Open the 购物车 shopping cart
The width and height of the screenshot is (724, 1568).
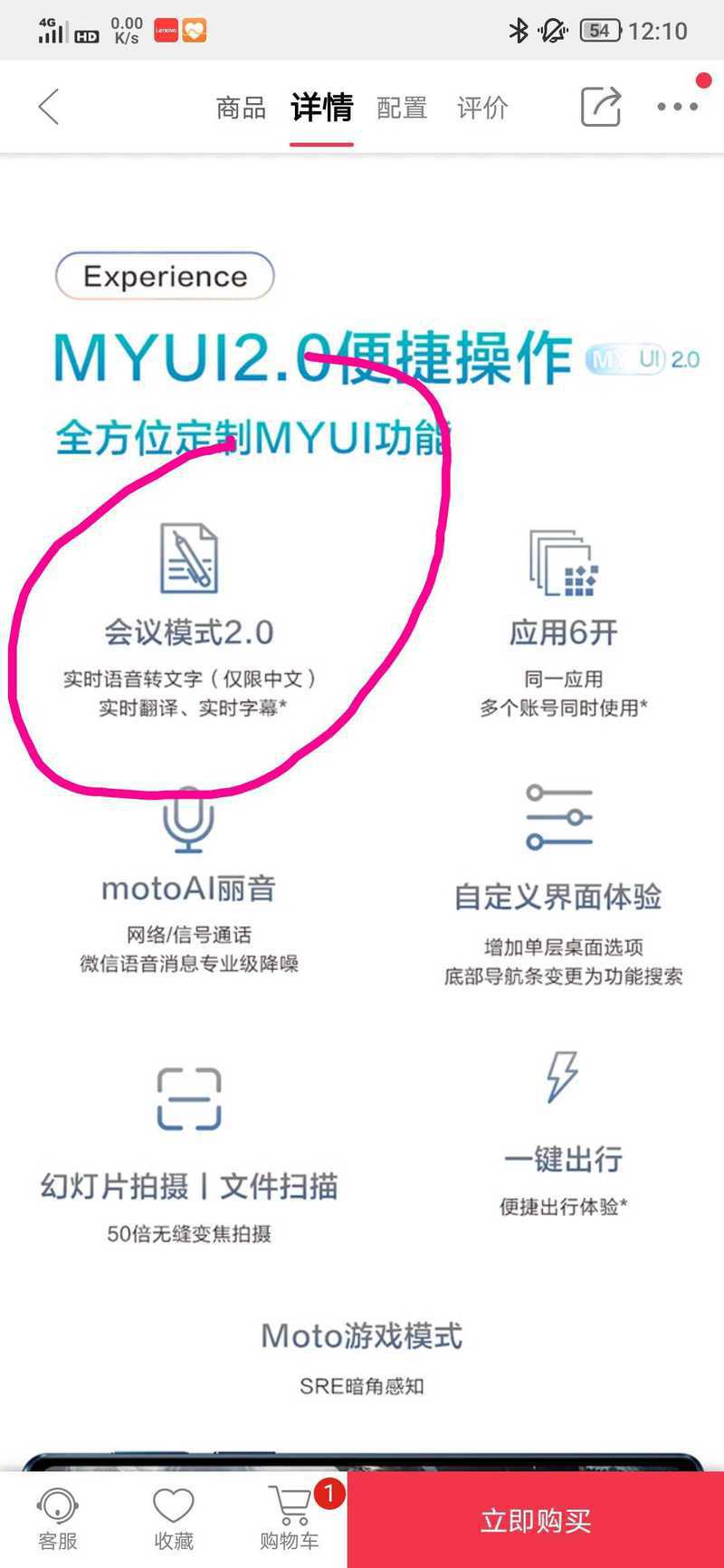pyautogui.click(x=290, y=1520)
